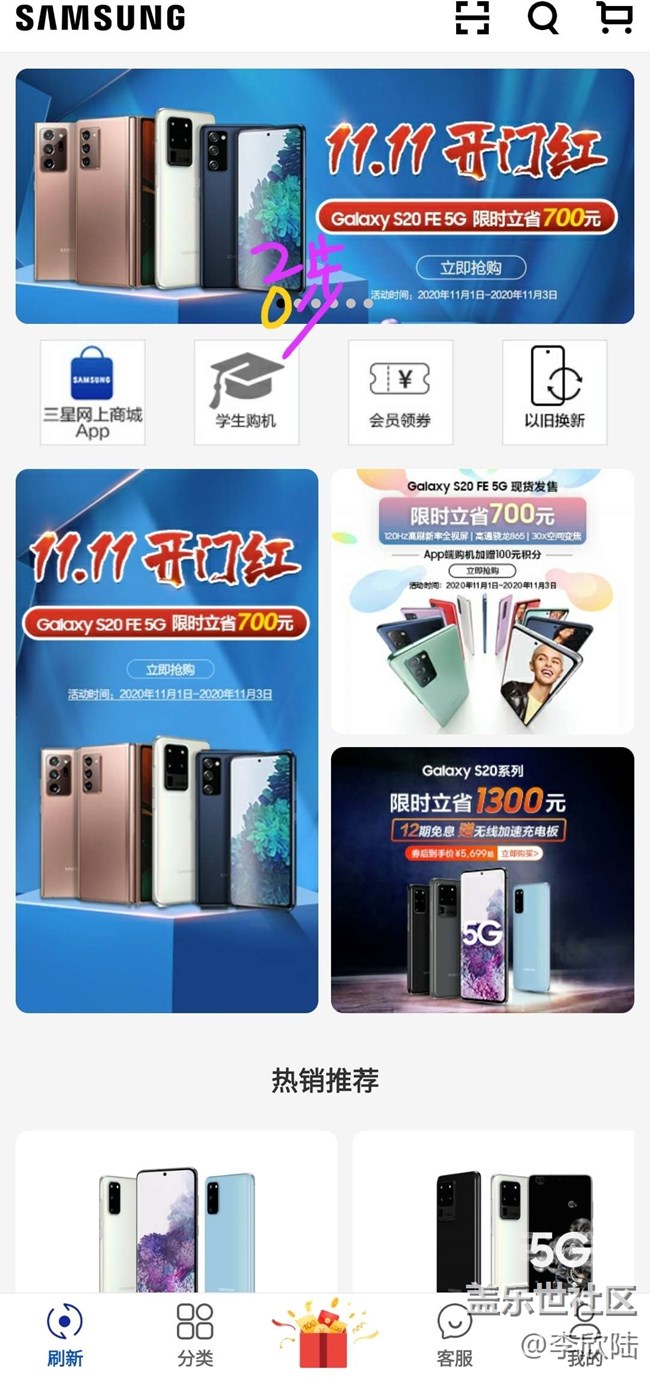Switch to the 我的 tab

pos(585,1335)
